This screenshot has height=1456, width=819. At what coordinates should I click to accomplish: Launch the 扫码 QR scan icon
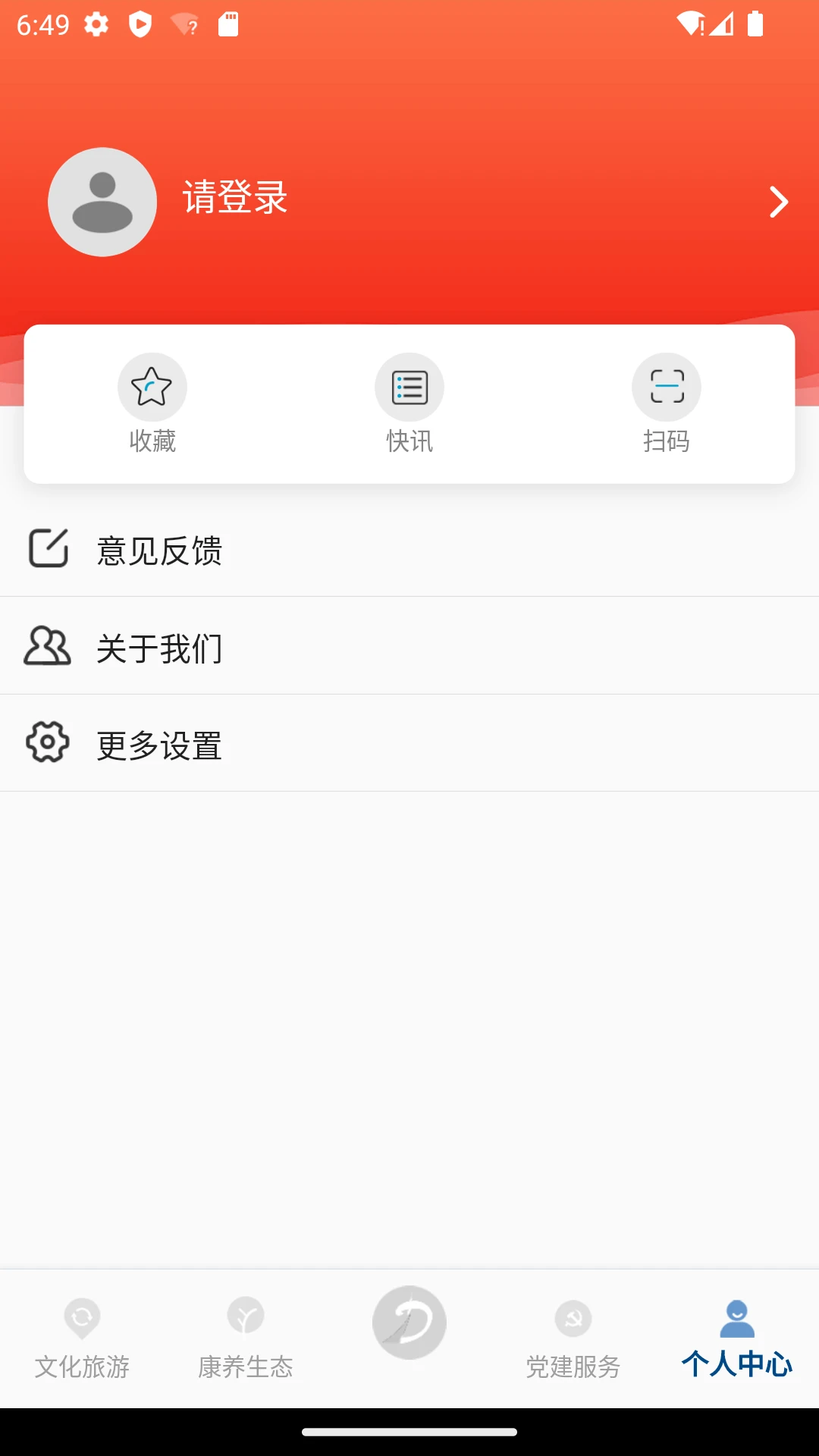[666, 387]
